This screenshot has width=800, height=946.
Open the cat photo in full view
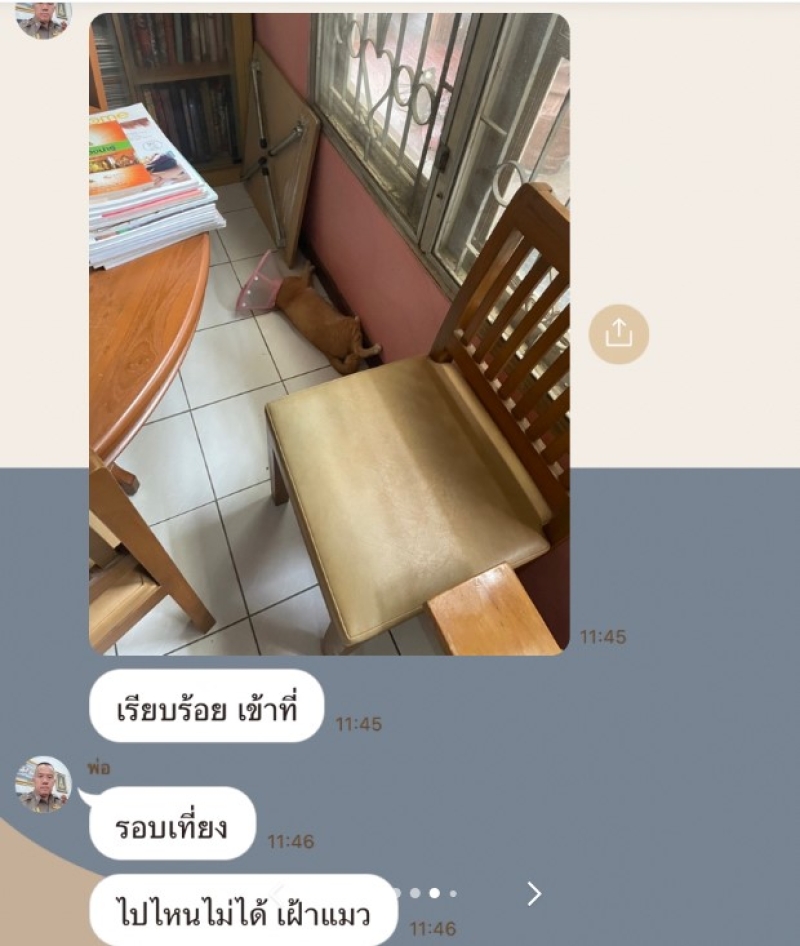[329, 334]
